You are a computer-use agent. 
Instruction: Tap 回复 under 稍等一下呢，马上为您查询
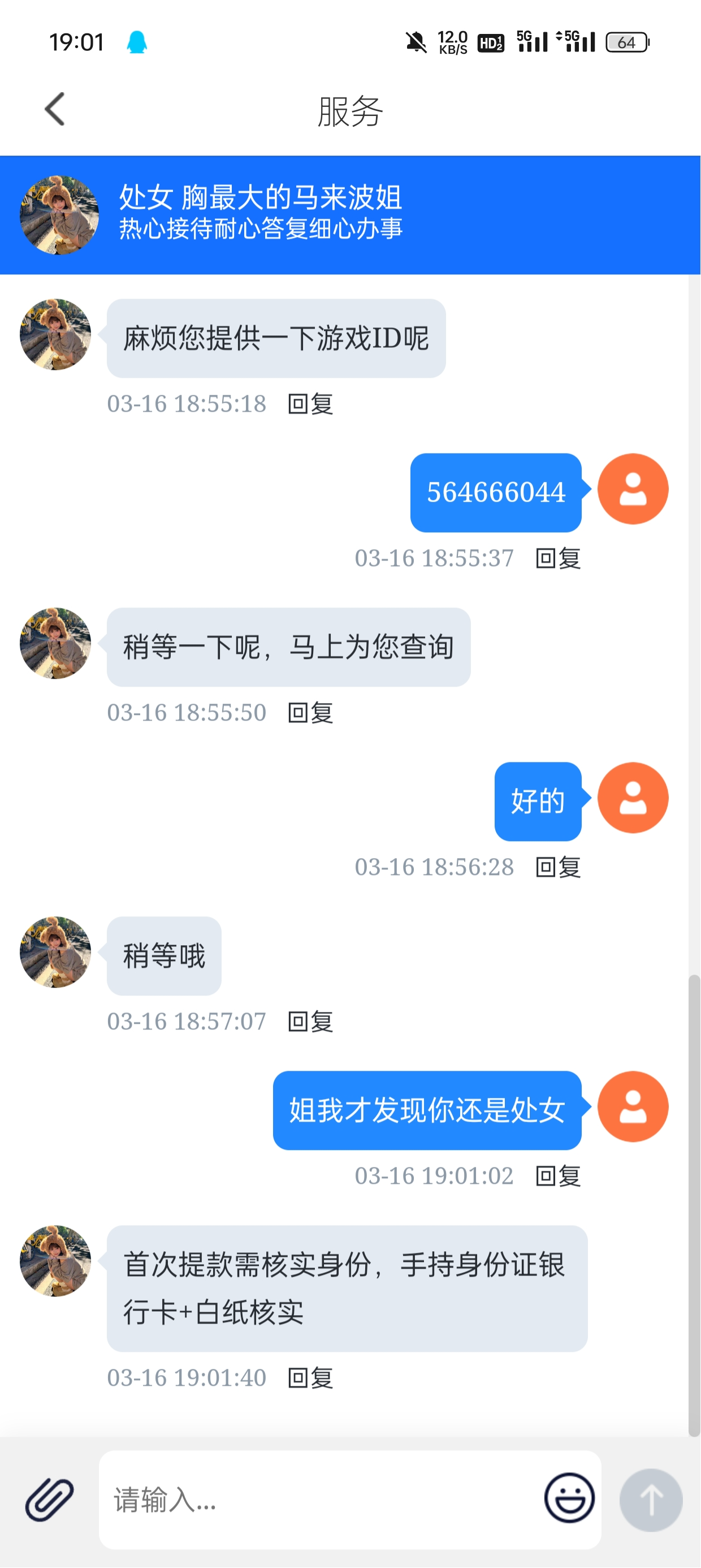tap(310, 712)
